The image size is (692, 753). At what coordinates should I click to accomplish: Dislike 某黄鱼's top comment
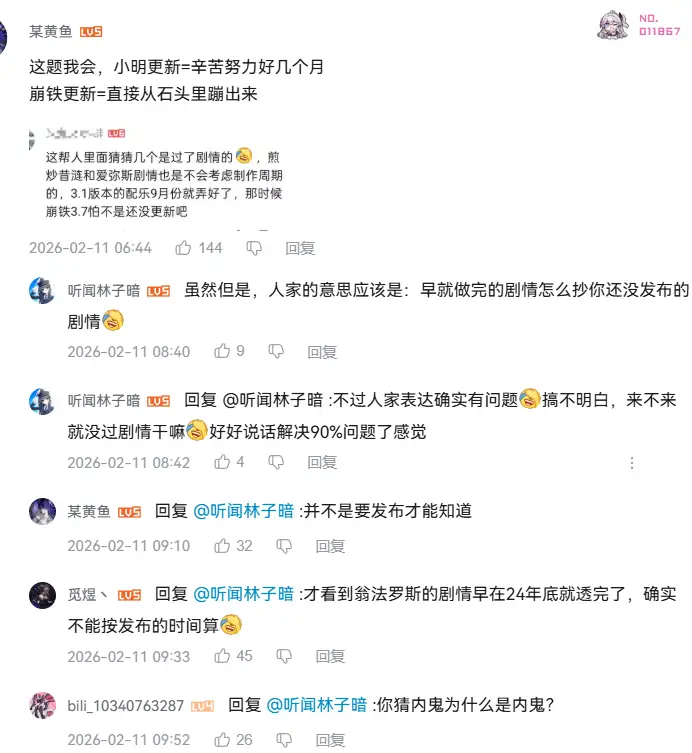(255, 248)
